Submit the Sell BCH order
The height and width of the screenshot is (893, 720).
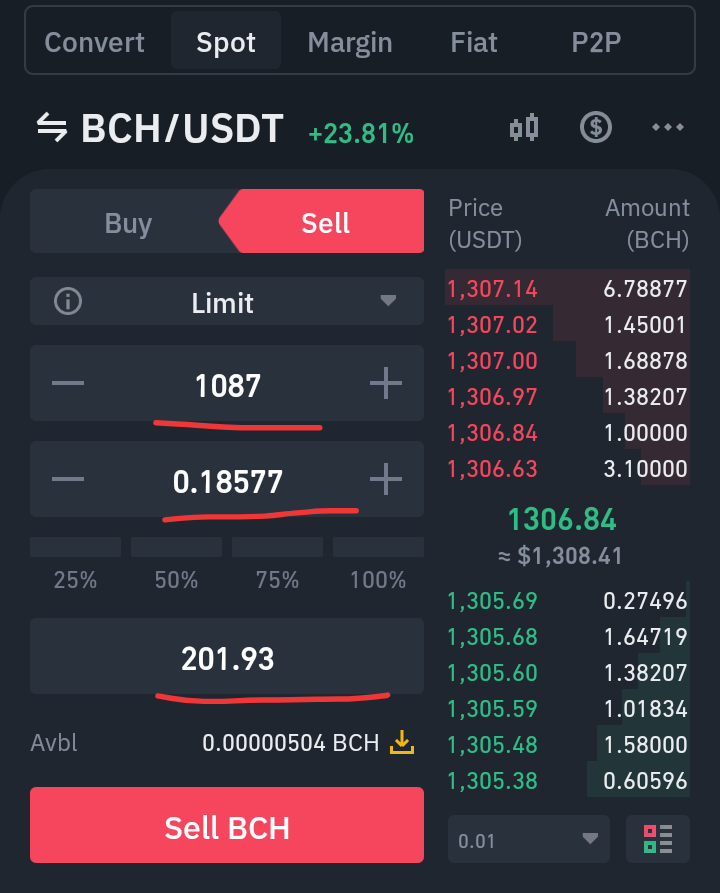(x=227, y=825)
